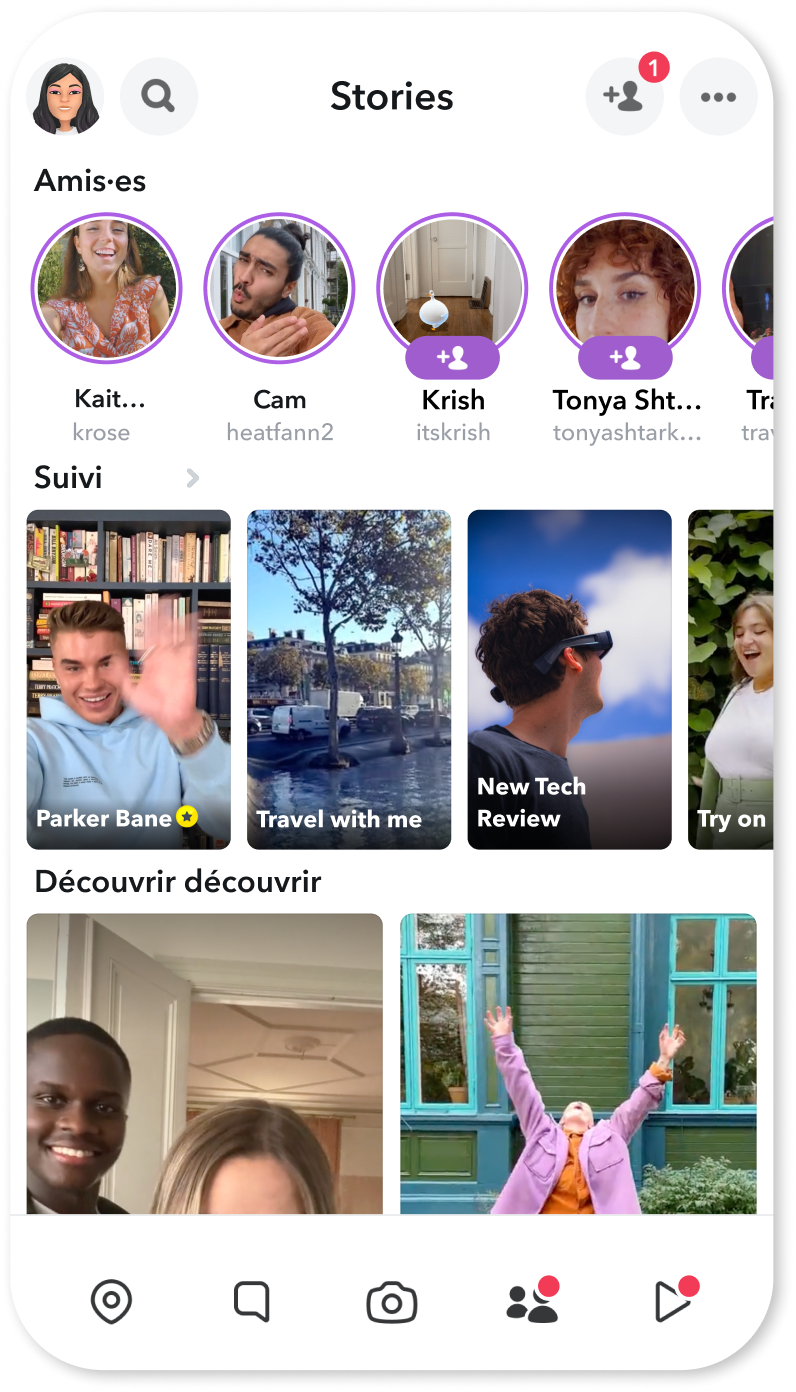Viewport: 796px width, 1392px height.
Task: View Cam's story
Action: point(279,288)
